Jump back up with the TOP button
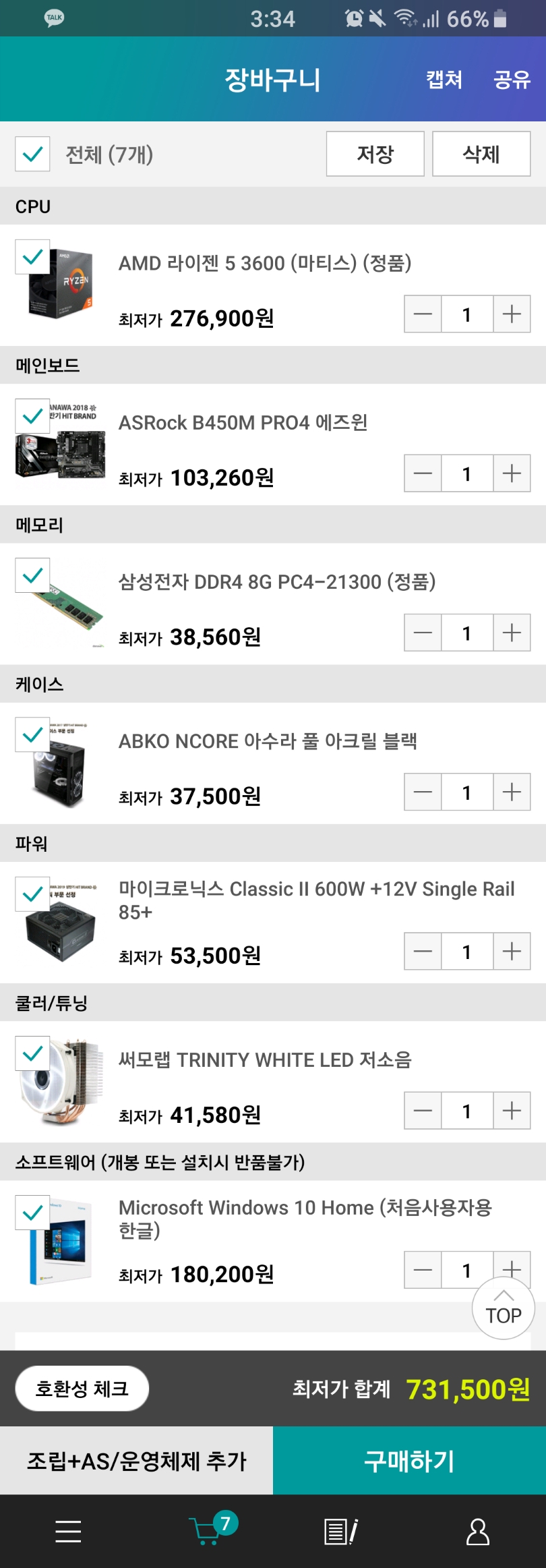This screenshot has height=1568, width=546. tap(504, 1308)
